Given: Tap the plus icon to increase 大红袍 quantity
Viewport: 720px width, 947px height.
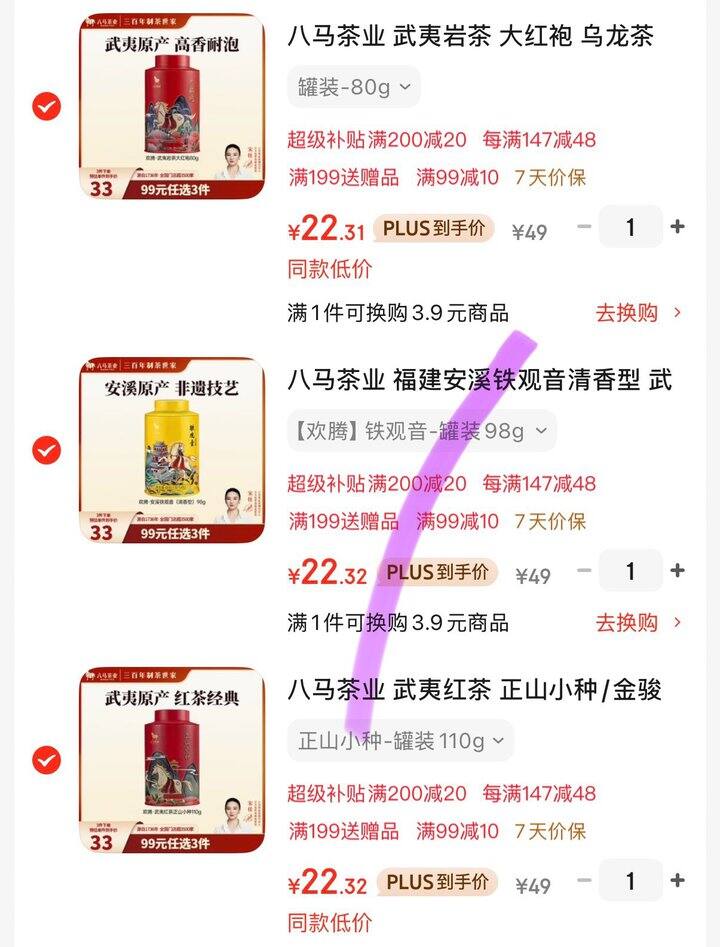Looking at the screenshot, I should point(678,227).
